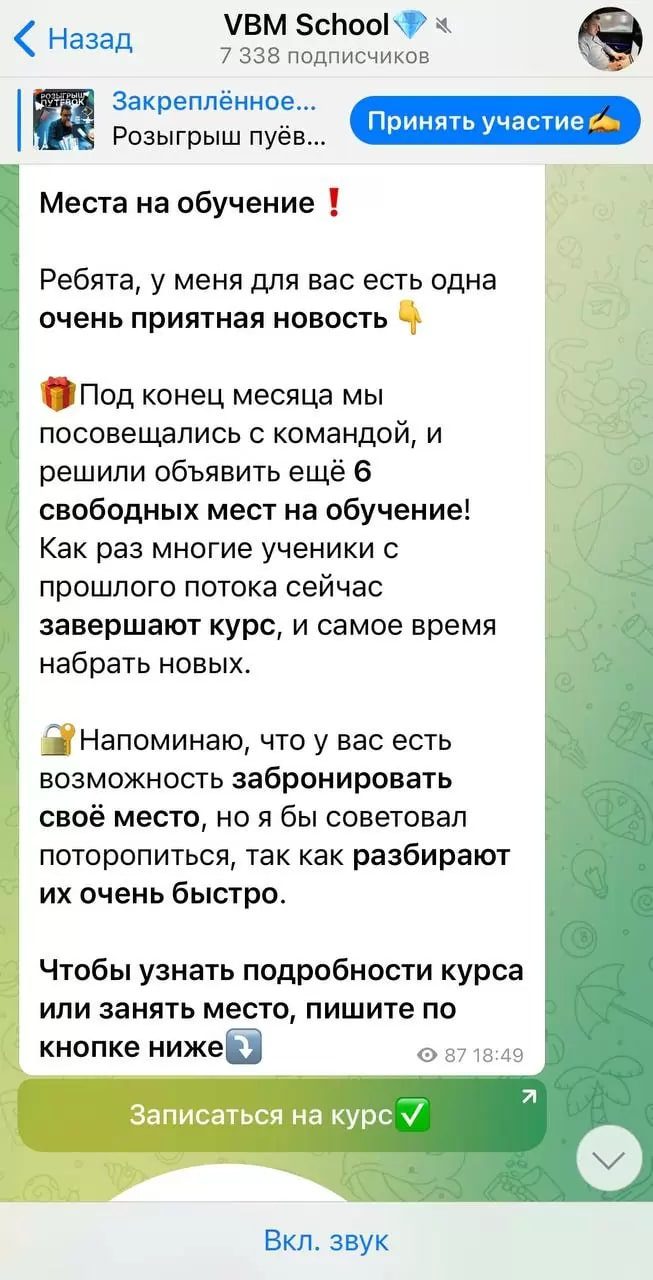Open the channel profile avatar
Image resolution: width=653 pixels, height=1280 pixels.
coord(610,39)
